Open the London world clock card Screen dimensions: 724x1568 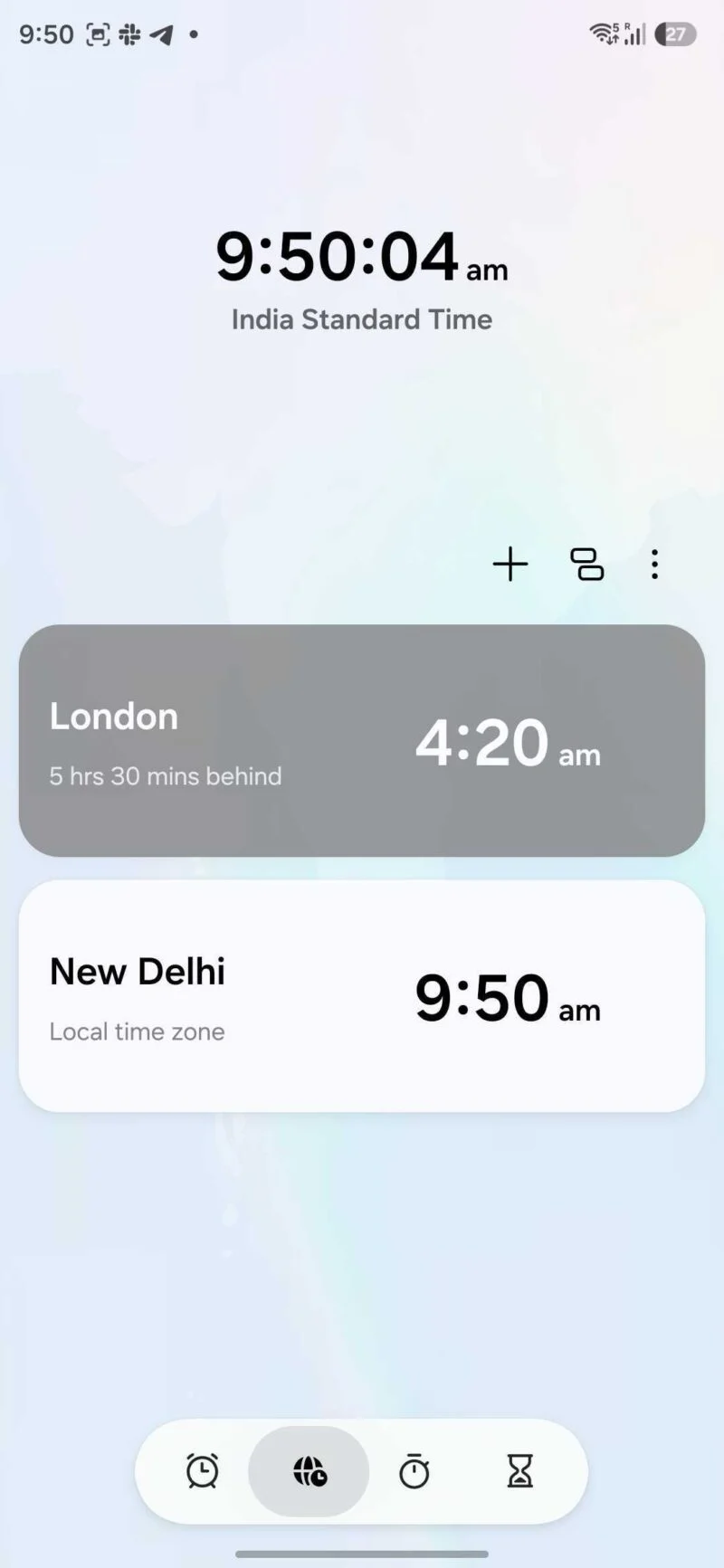362,740
